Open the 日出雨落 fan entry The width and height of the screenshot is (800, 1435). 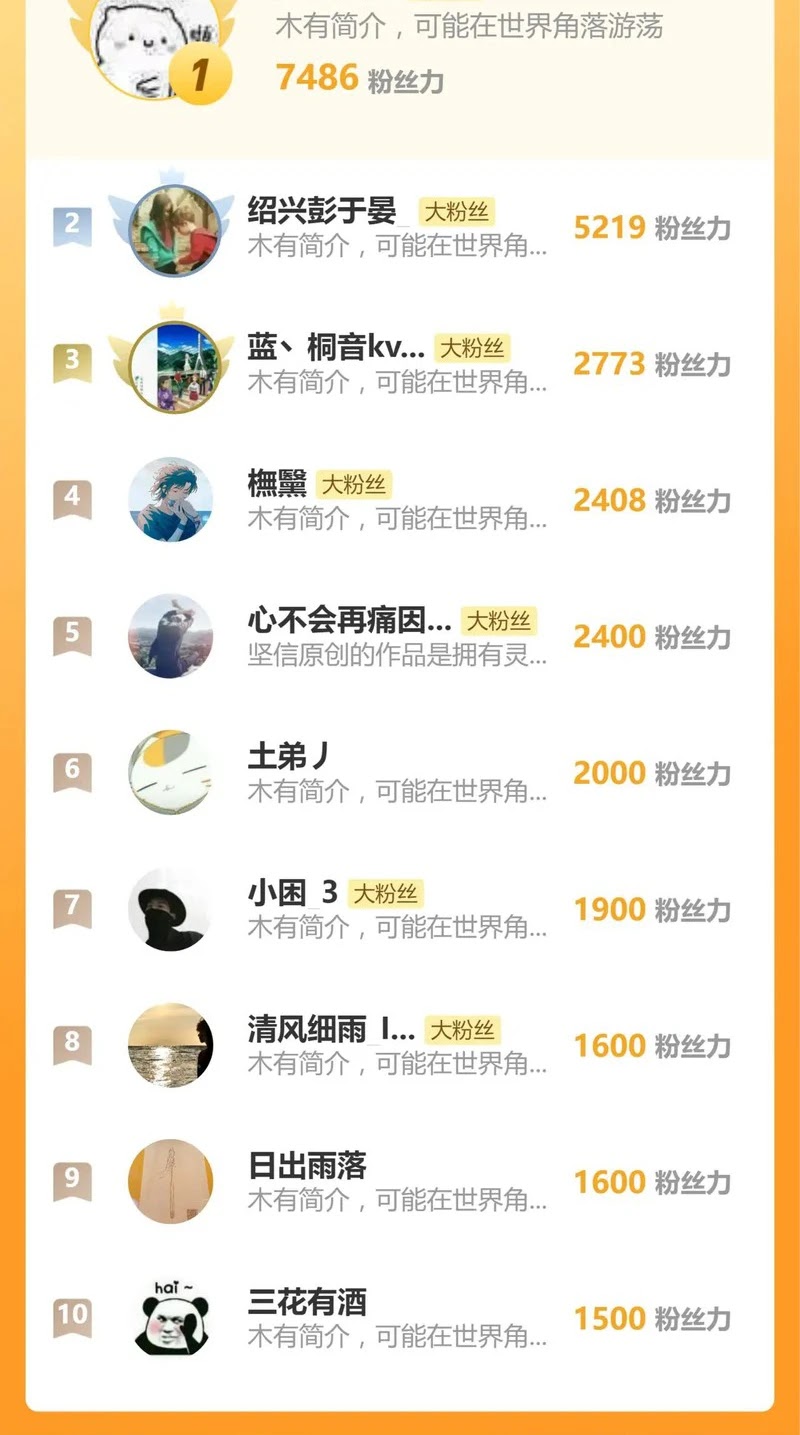tap(400, 1182)
